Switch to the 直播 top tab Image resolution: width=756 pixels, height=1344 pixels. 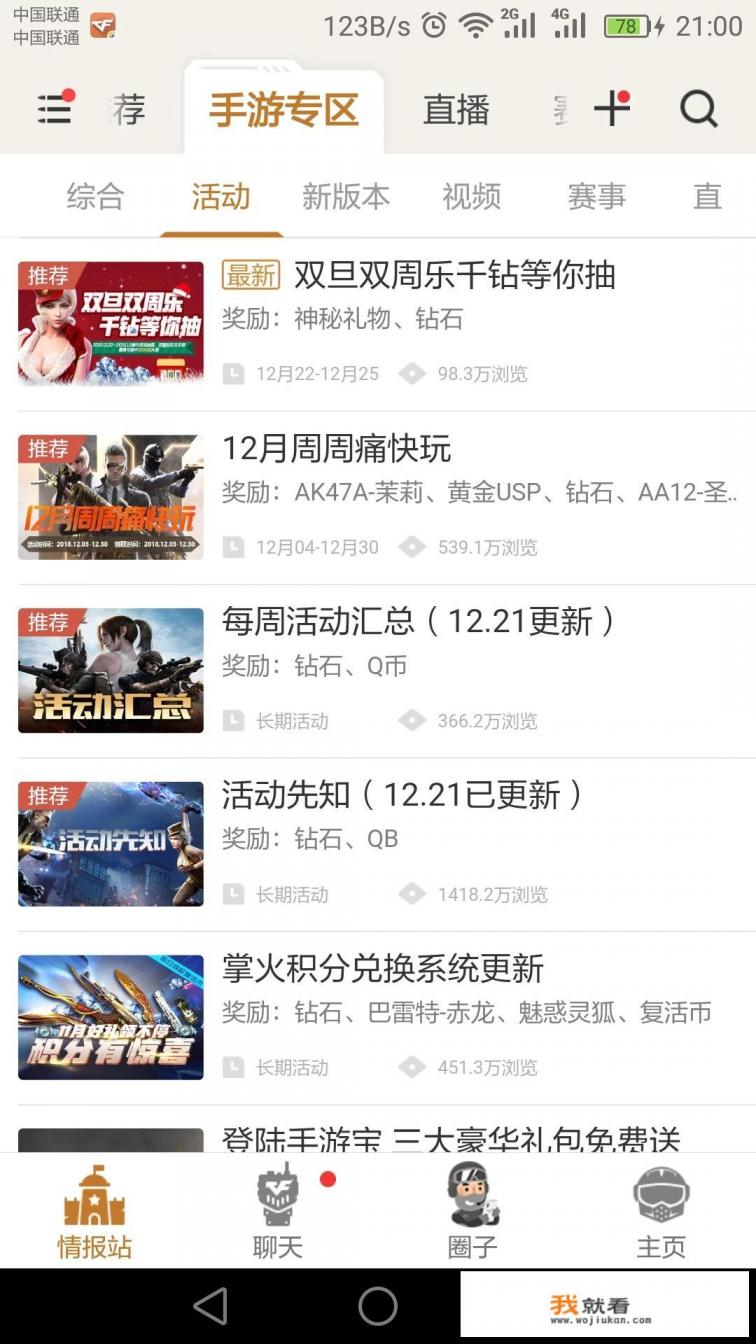pos(456,110)
